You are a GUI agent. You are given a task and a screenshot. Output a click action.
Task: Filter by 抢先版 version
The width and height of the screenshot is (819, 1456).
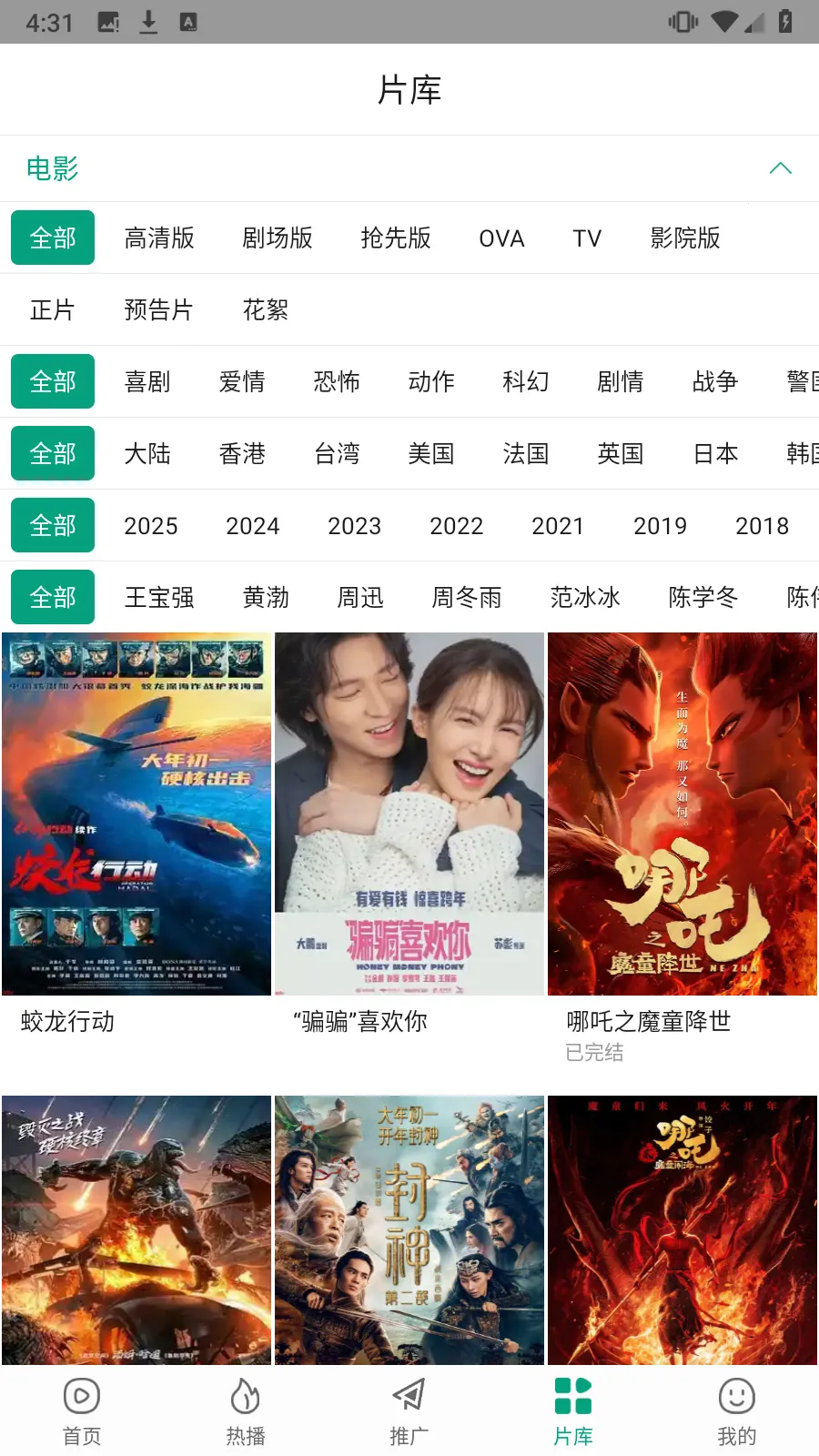(396, 238)
